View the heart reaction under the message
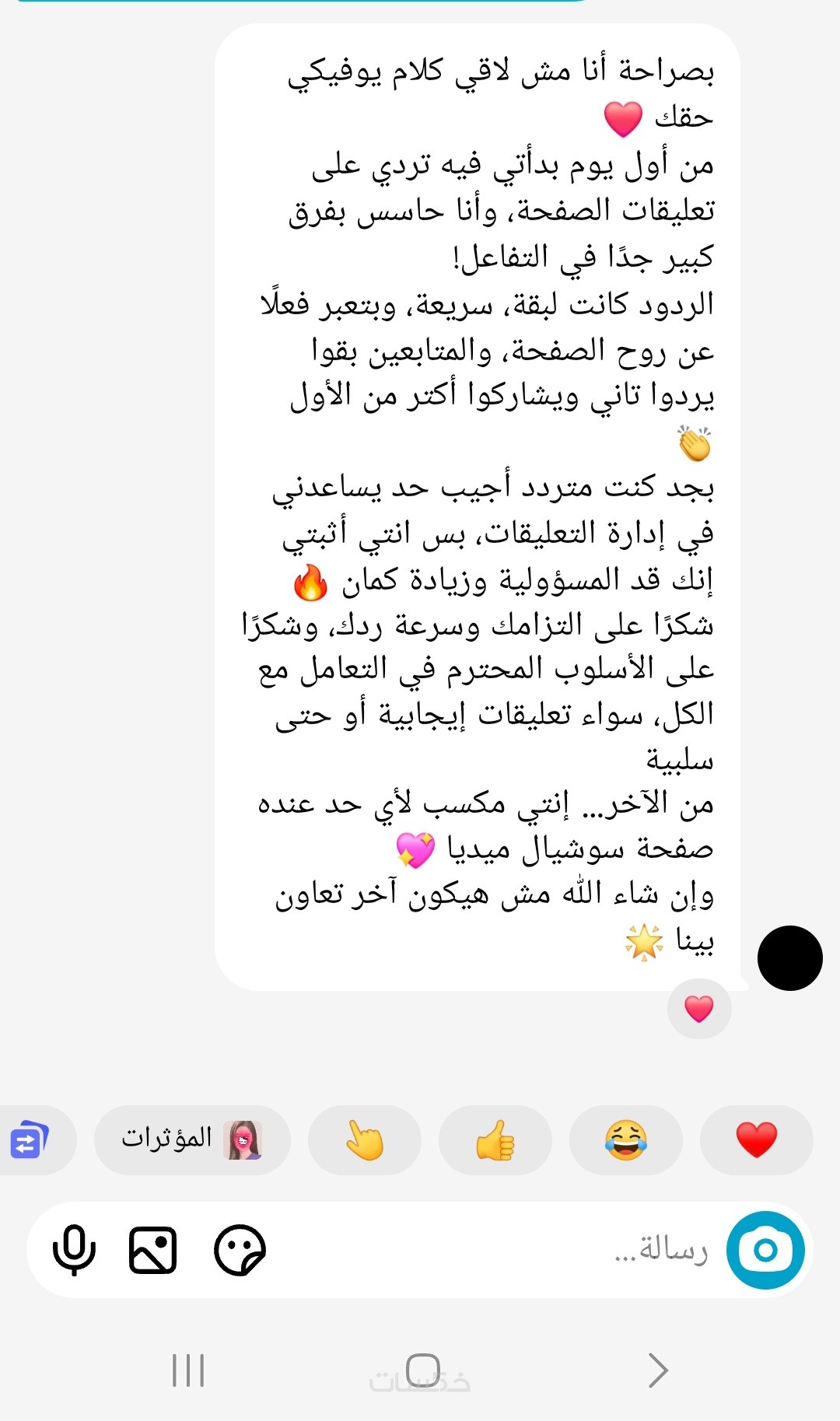Screen dimensions: 840x1421 click(x=698, y=1009)
